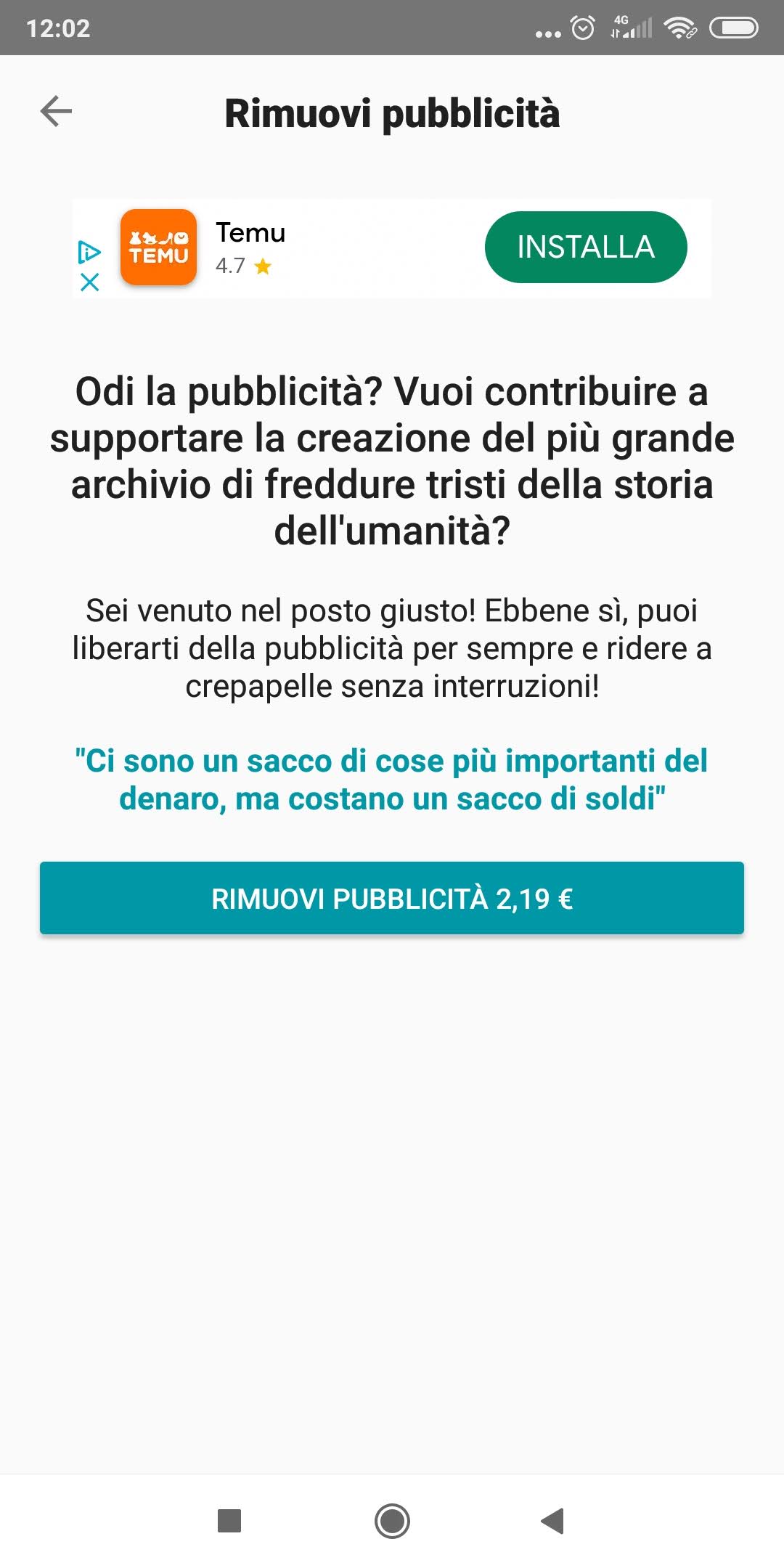The height and width of the screenshot is (1568, 784).
Task: Close the Temu ad banner
Action: pyautogui.click(x=89, y=282)
